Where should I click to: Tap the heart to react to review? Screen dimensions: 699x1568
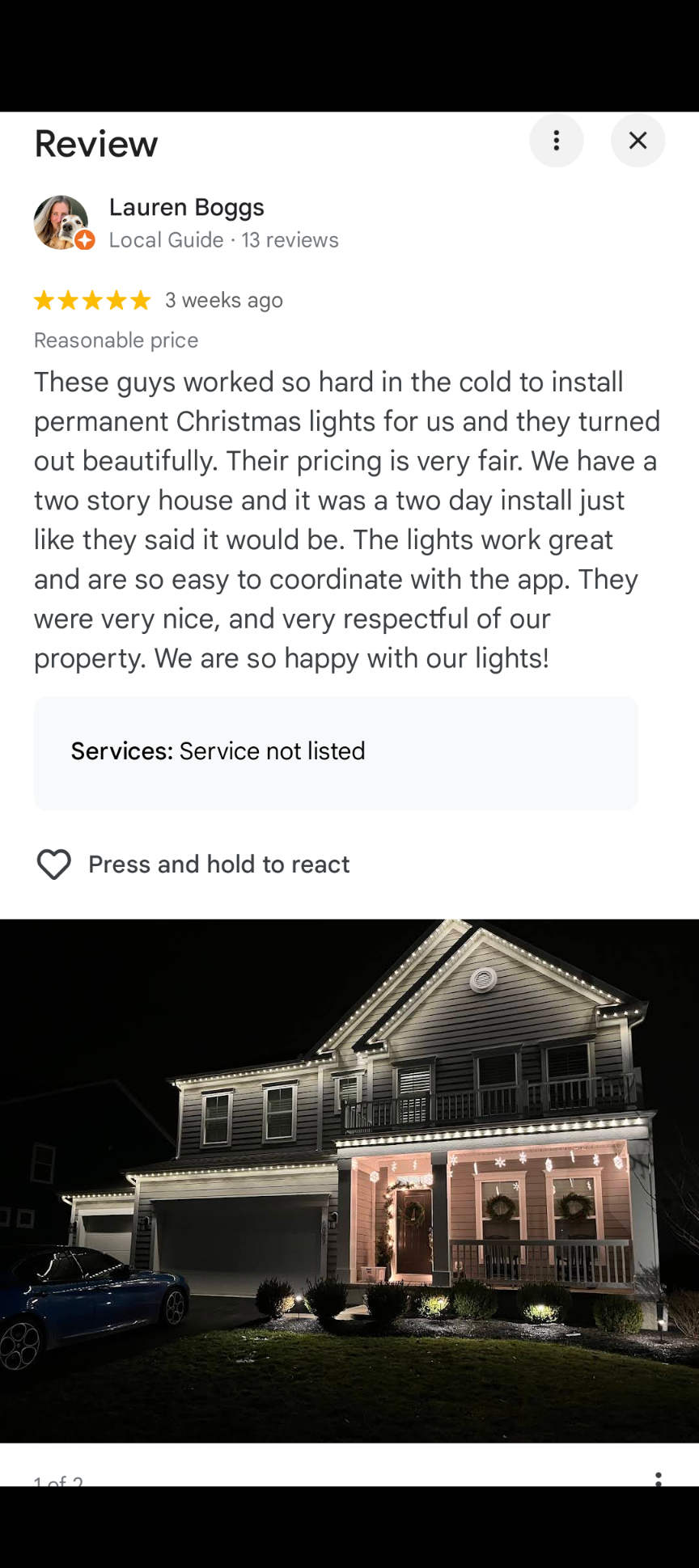pos(54,864)
